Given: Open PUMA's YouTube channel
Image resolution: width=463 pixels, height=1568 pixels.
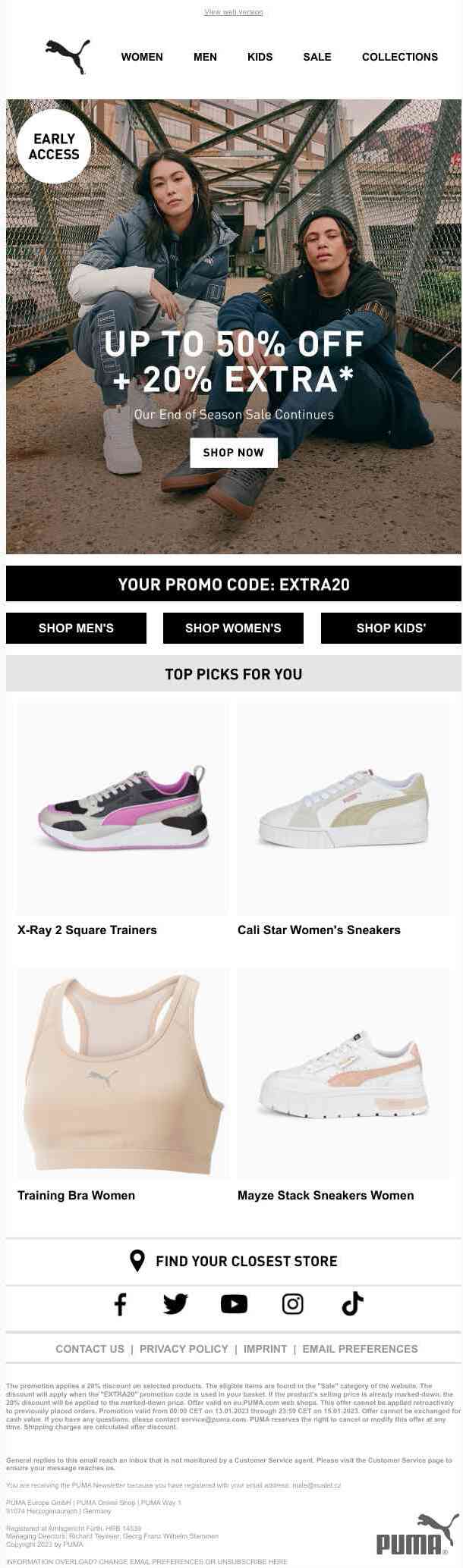Looking at the screenshot, I should coord(234,1303).
